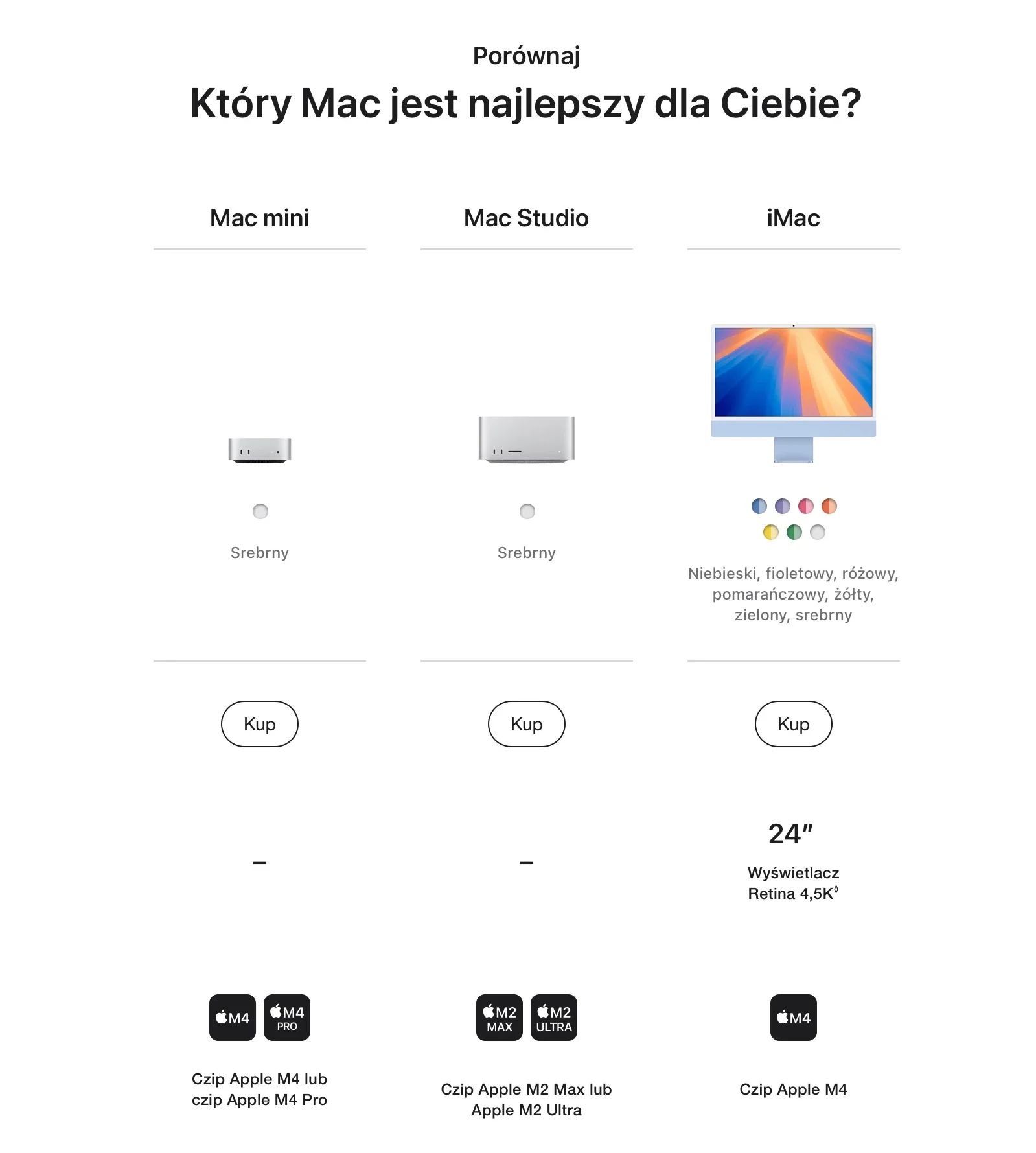Tap Kup under Mac mini
1036x1153 pixels.
(x=259, y=724)
